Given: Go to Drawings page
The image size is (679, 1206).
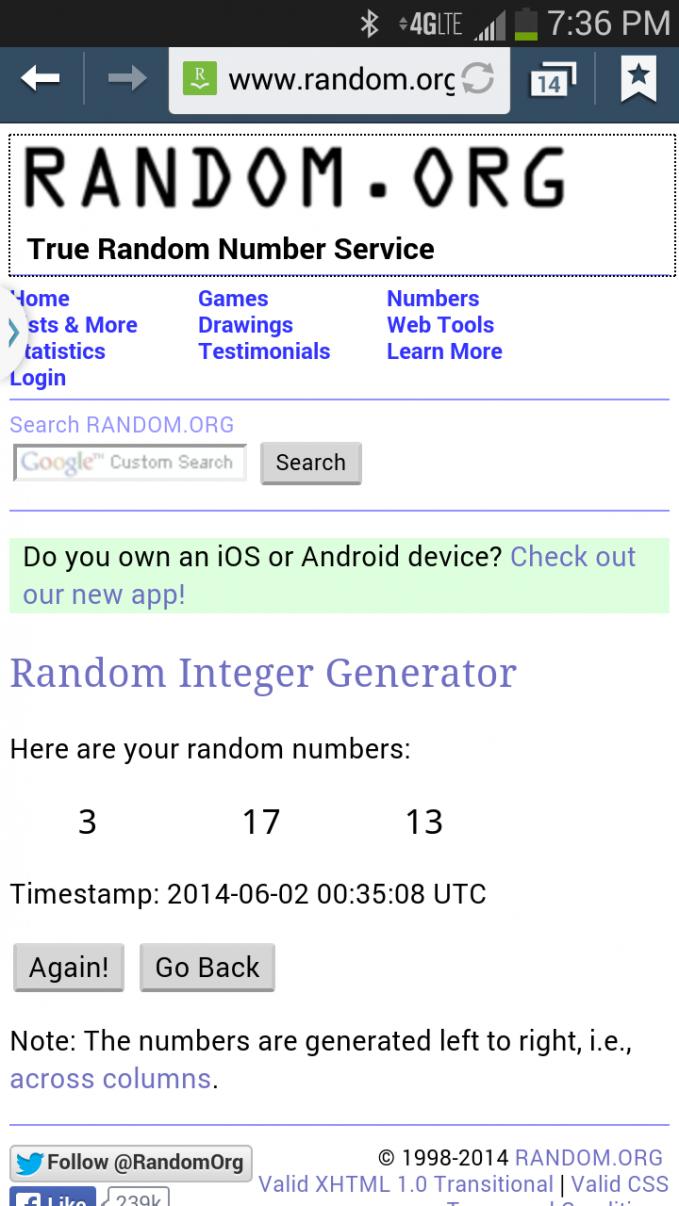Looking at the screenshot, I should [x=245, y=325].
